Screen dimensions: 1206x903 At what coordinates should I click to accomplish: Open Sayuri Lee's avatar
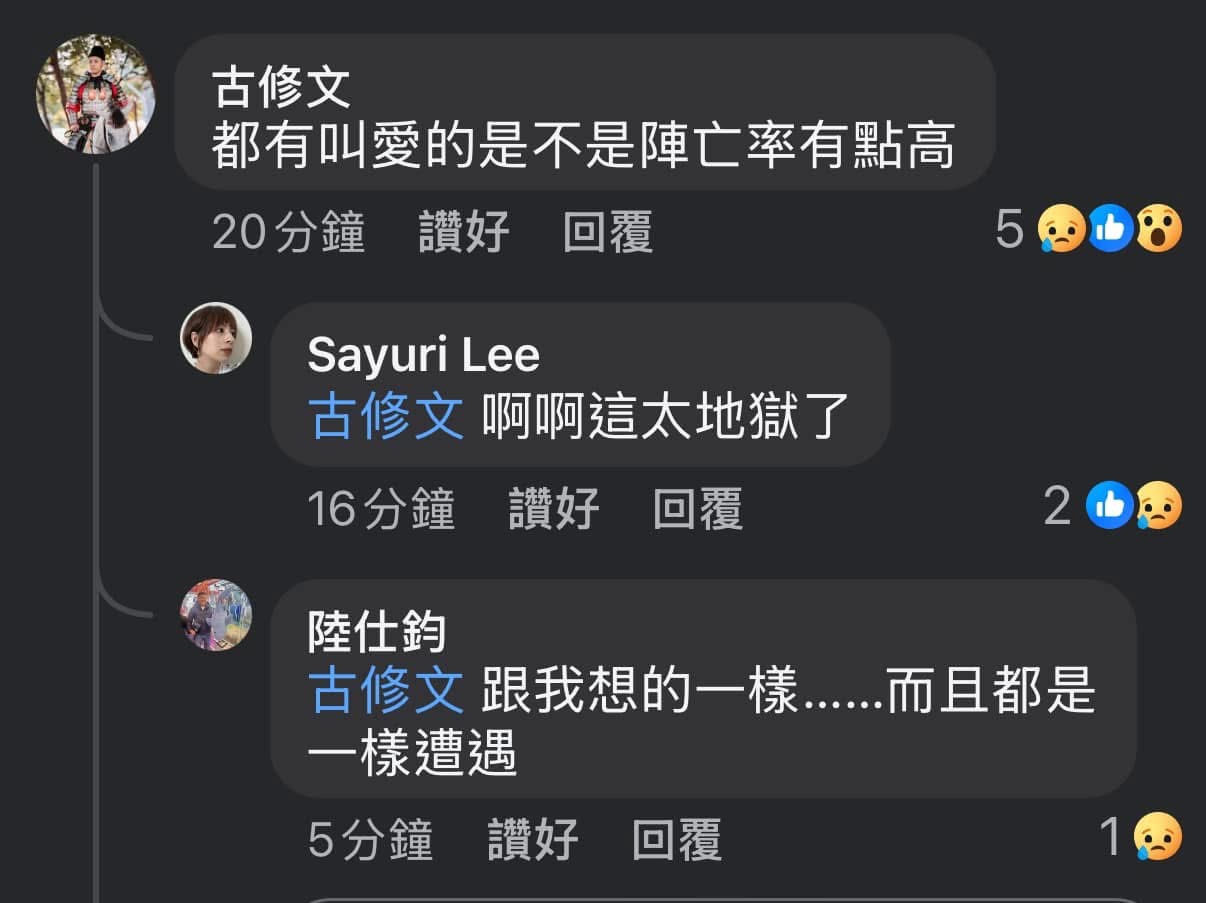click(x=215, y=338)
